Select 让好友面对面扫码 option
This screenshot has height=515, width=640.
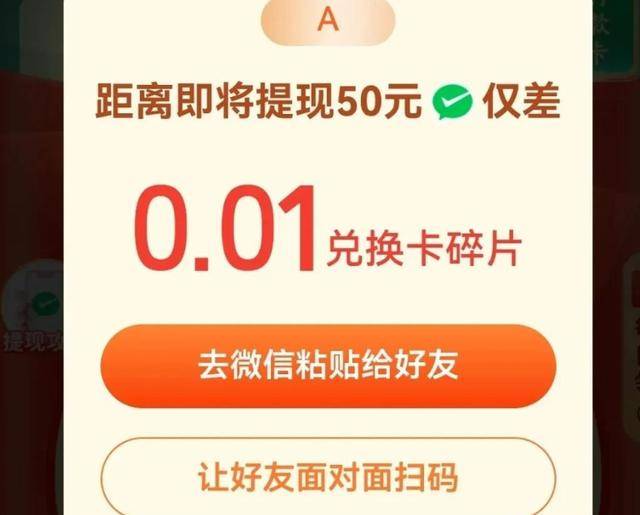point(327,475)
